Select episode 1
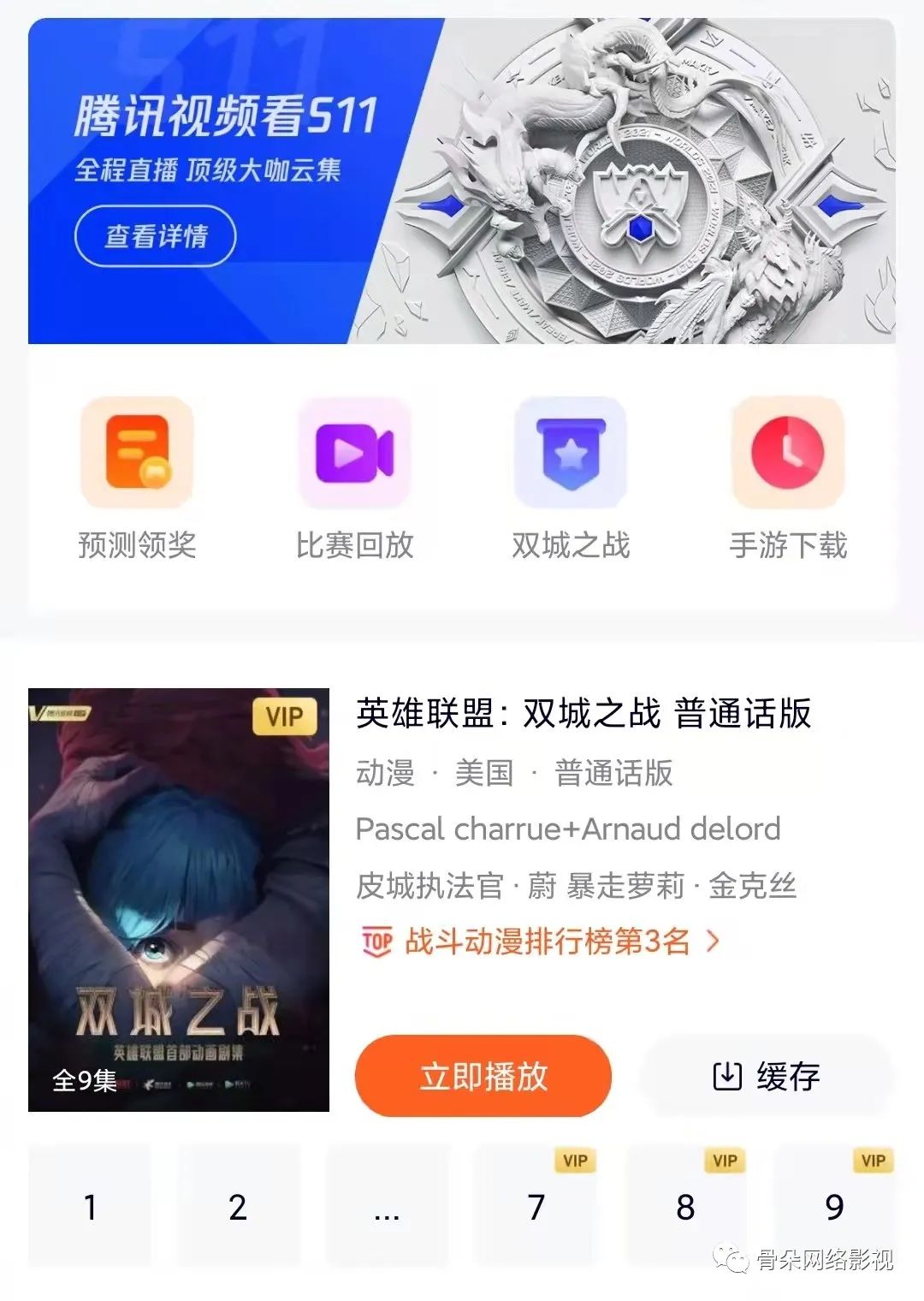This screenshot has height=1301, width=924. point(90,1207)
